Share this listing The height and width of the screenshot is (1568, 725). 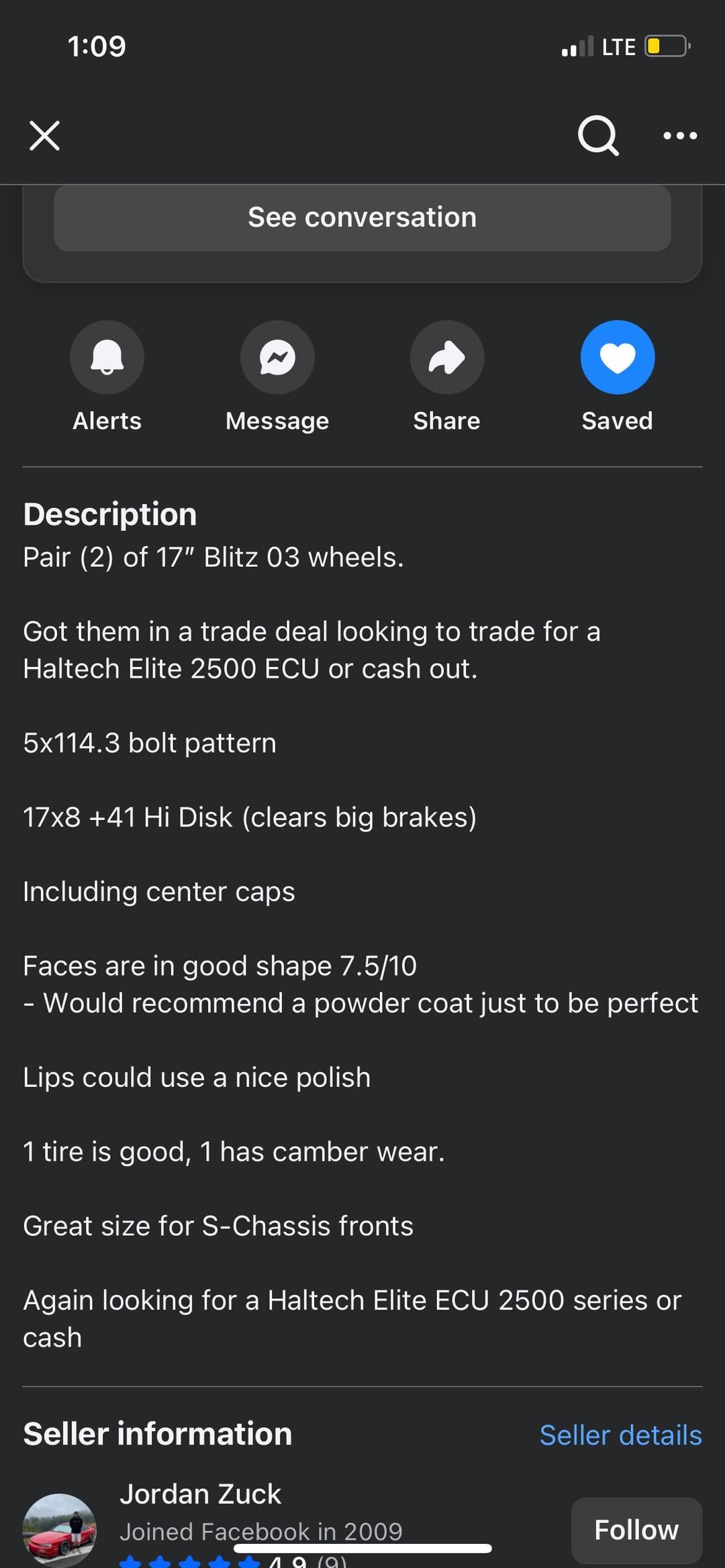click(447, 357)
